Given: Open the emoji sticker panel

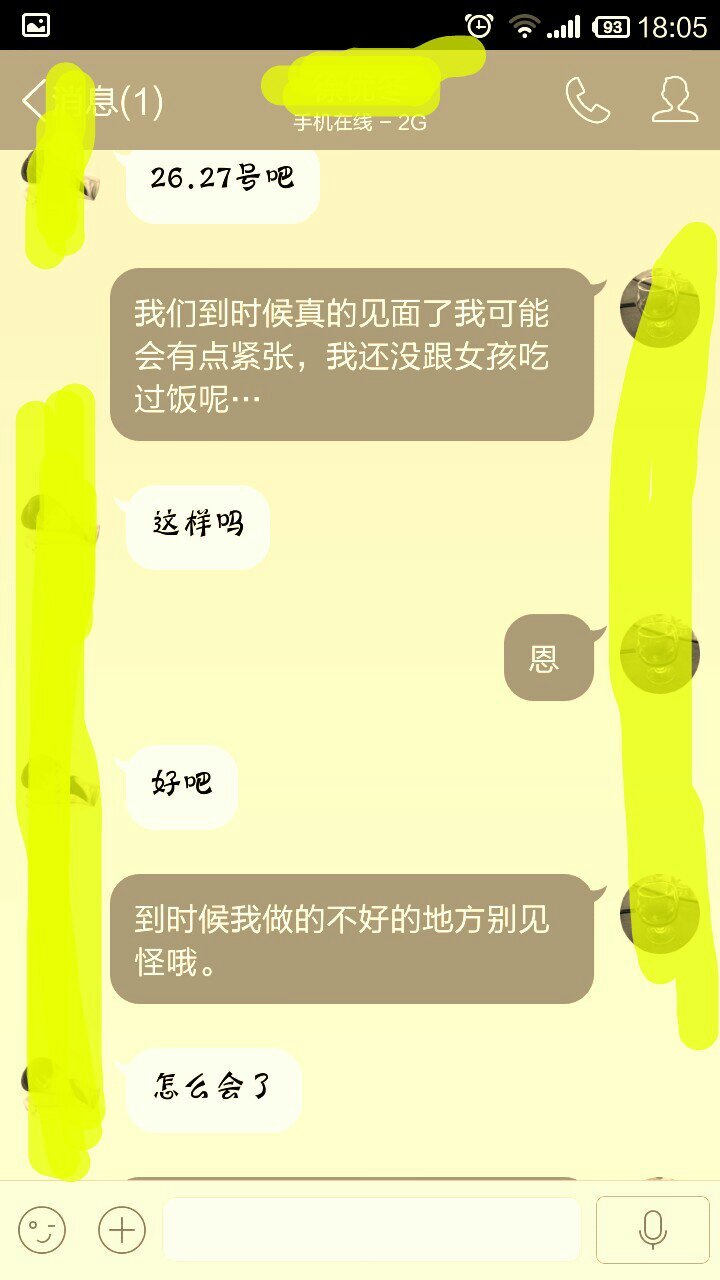Looking at the screenshot, I should 42,1229.
